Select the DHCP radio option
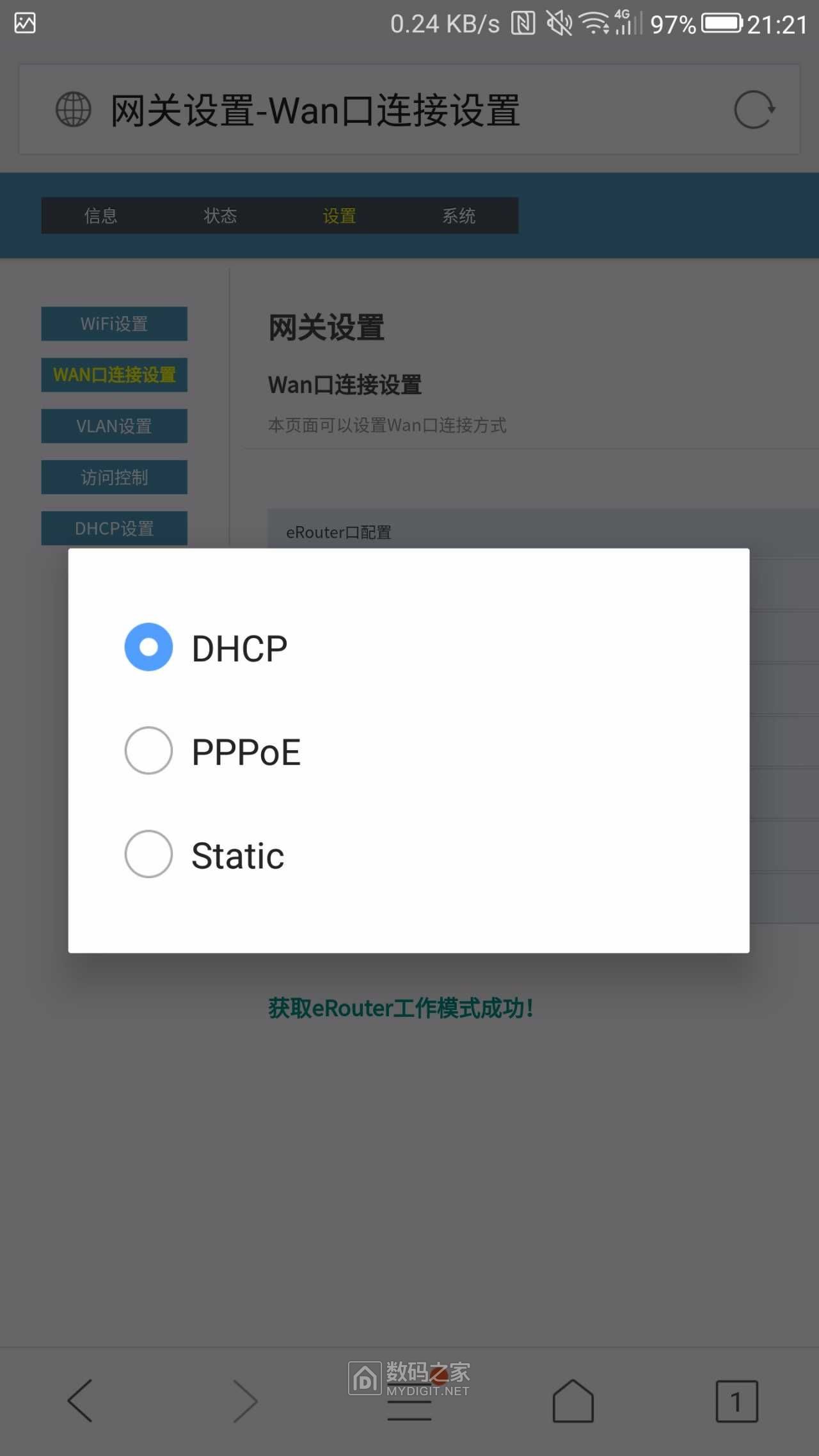This screenshot has height=1456, width=819. point(148,647)
